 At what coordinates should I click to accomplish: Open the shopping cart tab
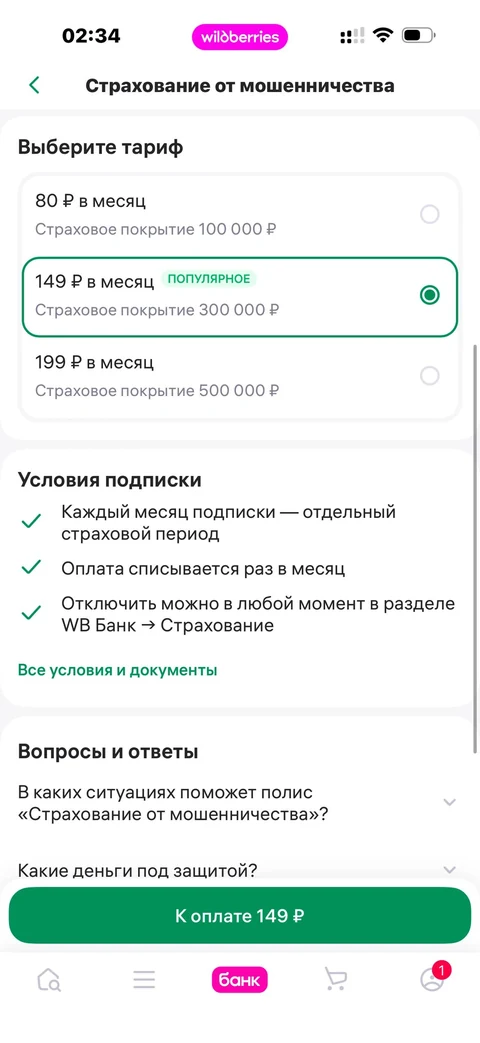pyautogui.click(x=335, y=979)
